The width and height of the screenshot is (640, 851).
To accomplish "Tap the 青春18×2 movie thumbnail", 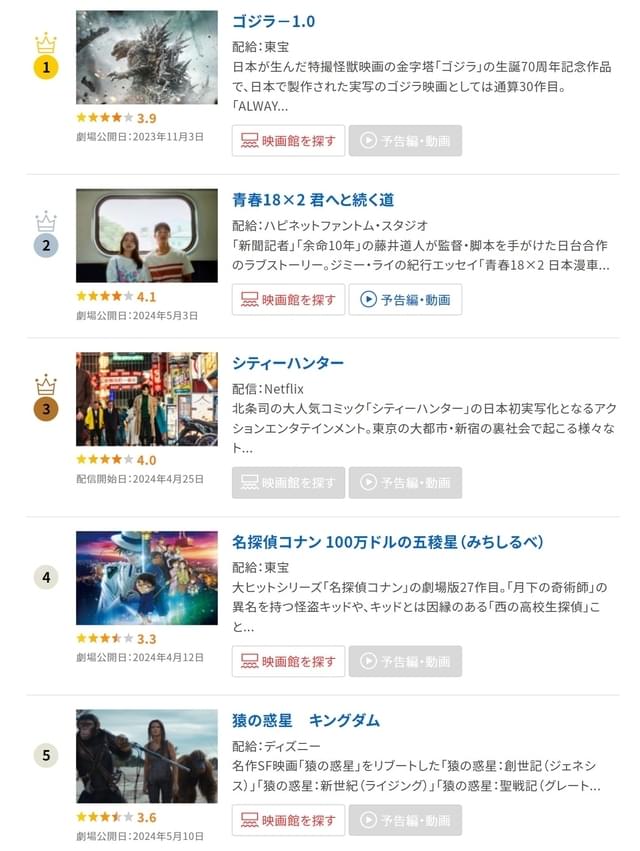I will tap(146, 235).
